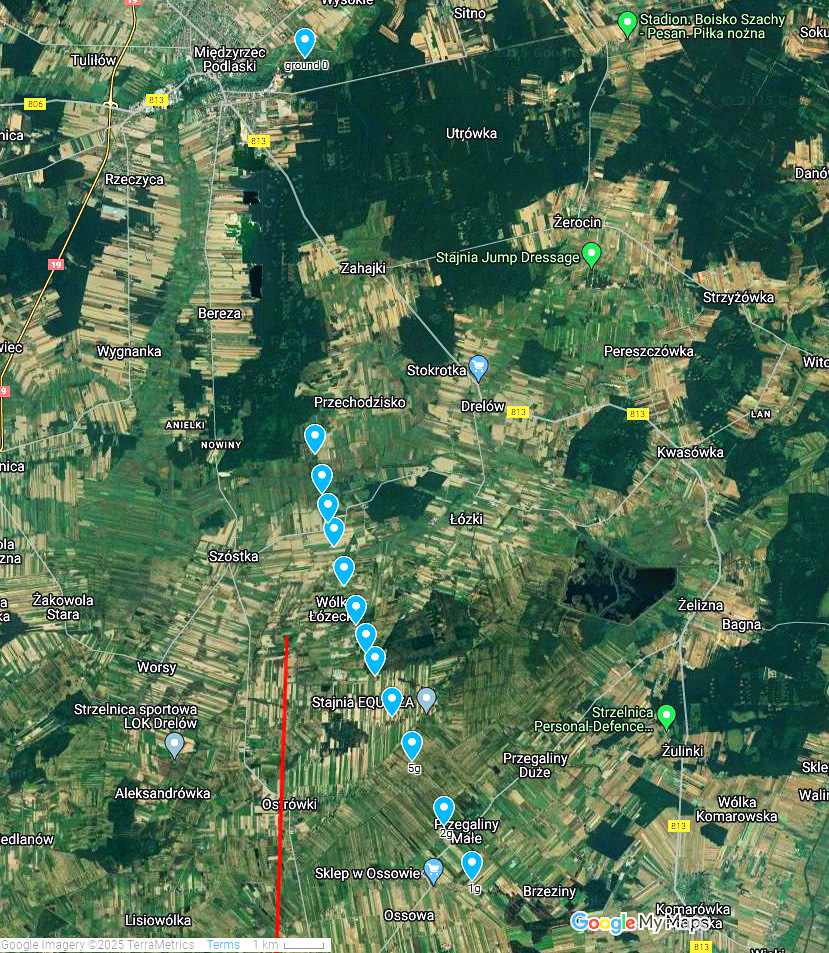Open Stajnia Jump Dressage place marker
829x953 pixels.
[x=591, y=255]
